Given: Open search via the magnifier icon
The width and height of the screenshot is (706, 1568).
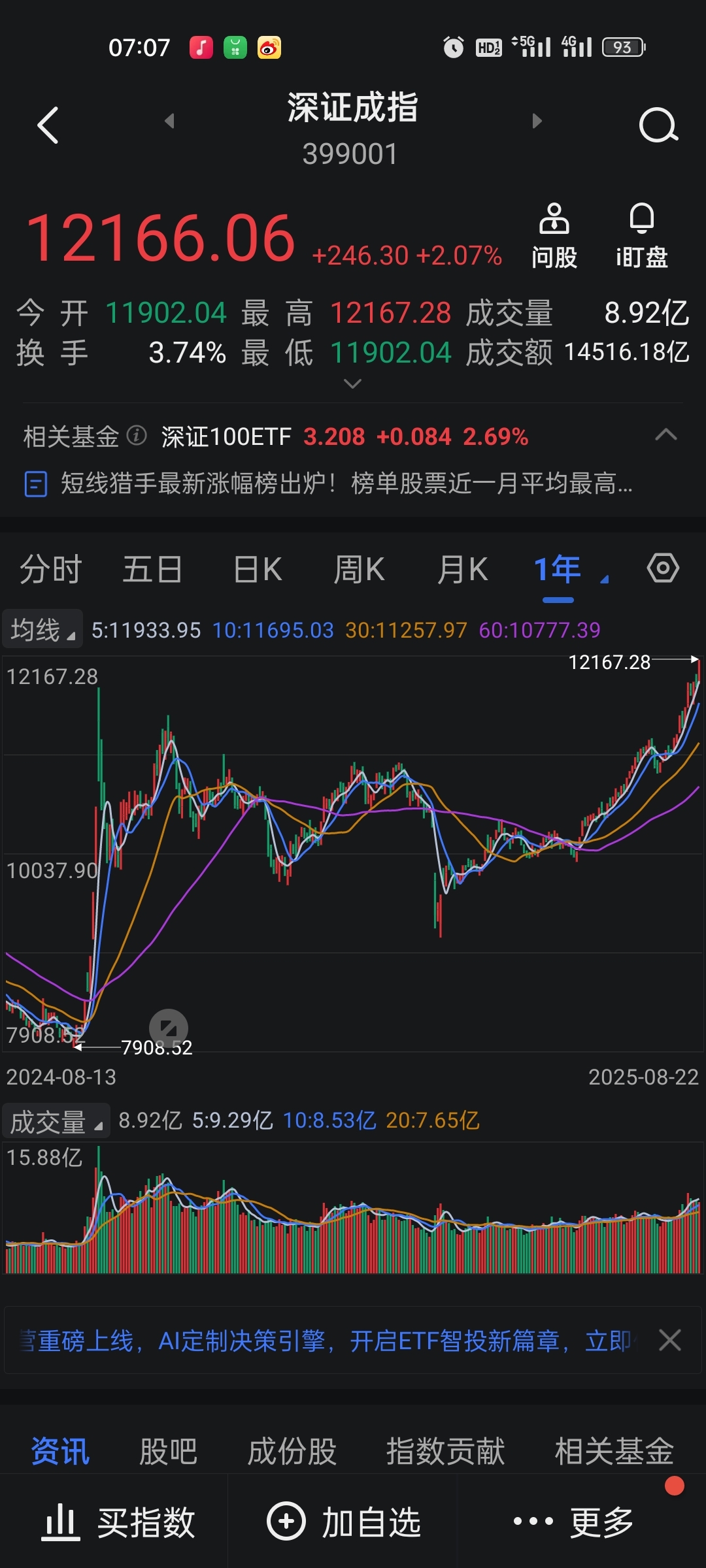Looking at the screenshot, I should coord(658,125).
